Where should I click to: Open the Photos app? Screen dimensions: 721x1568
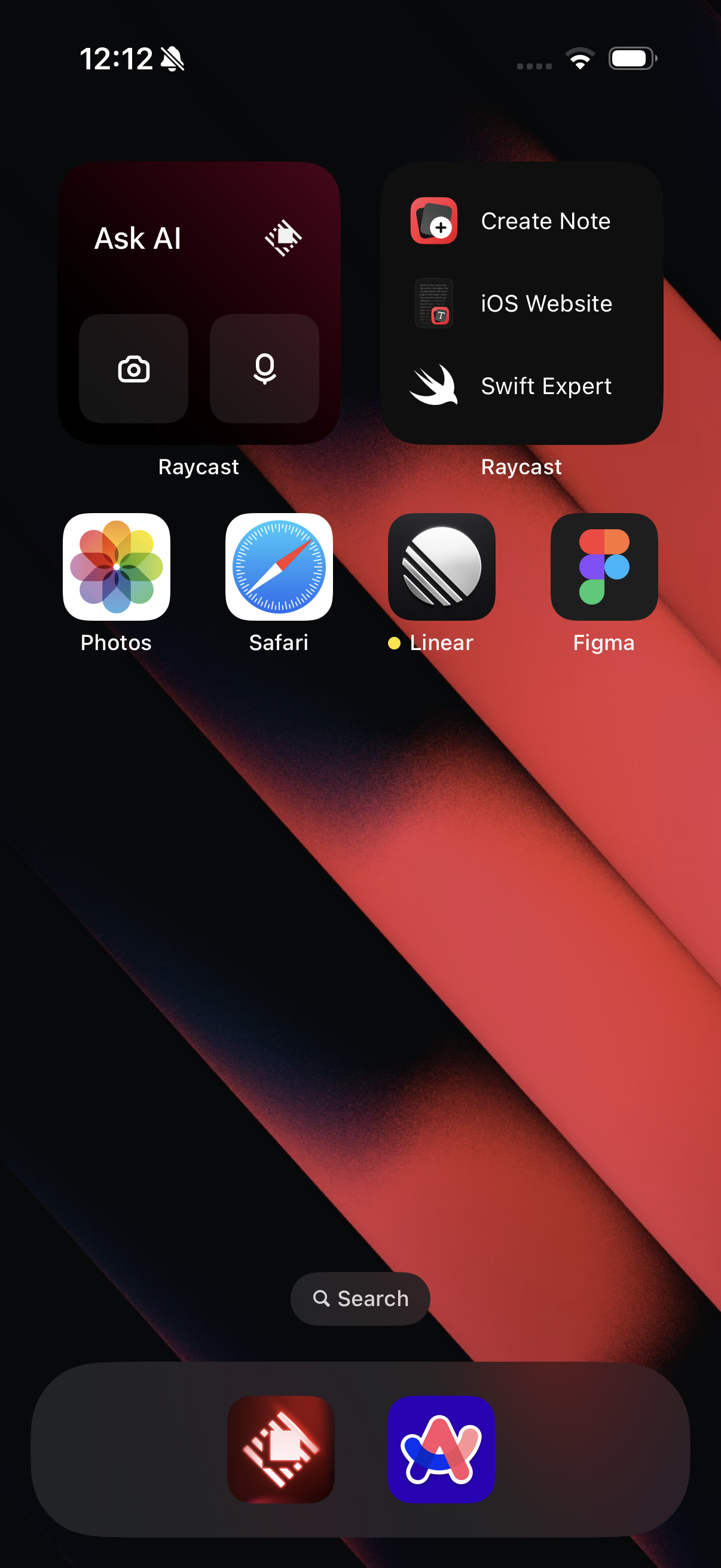point(116,567)
